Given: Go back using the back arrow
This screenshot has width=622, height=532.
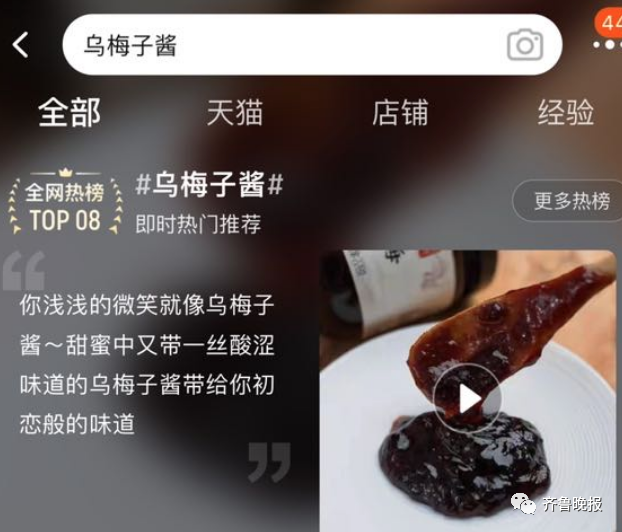Looking at the screenshot, I should [x=21, y=45].
